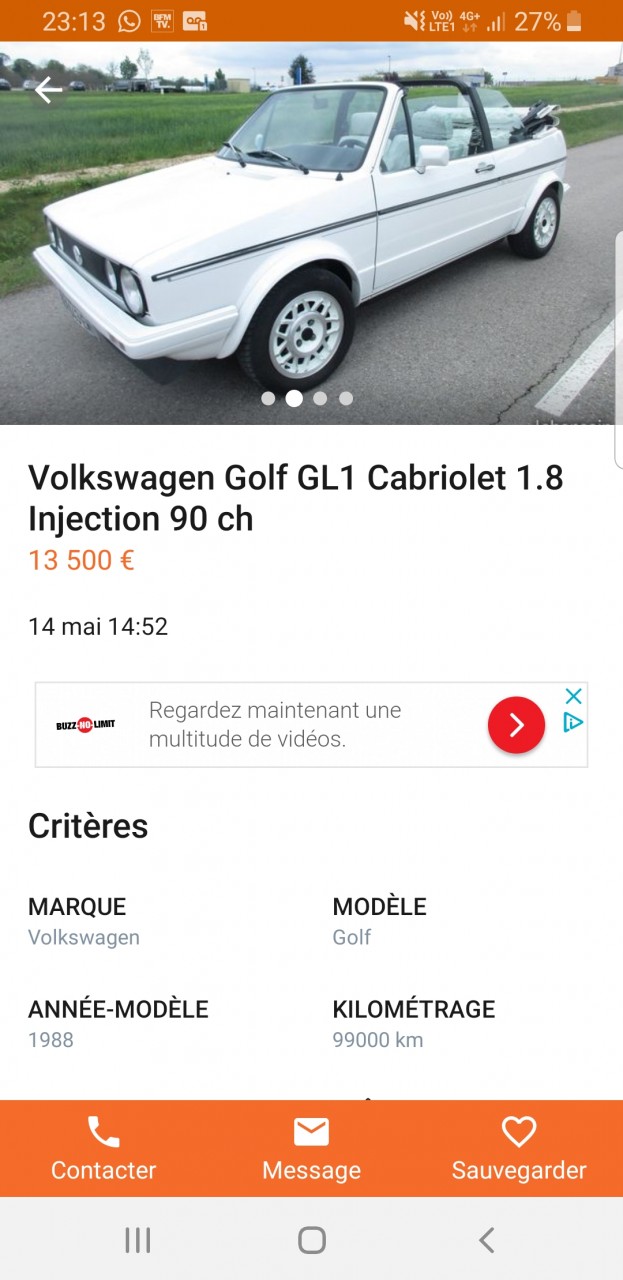Save this listing with Sauvegarder
Screen dimensions: 623x1280
(519, 1149)
